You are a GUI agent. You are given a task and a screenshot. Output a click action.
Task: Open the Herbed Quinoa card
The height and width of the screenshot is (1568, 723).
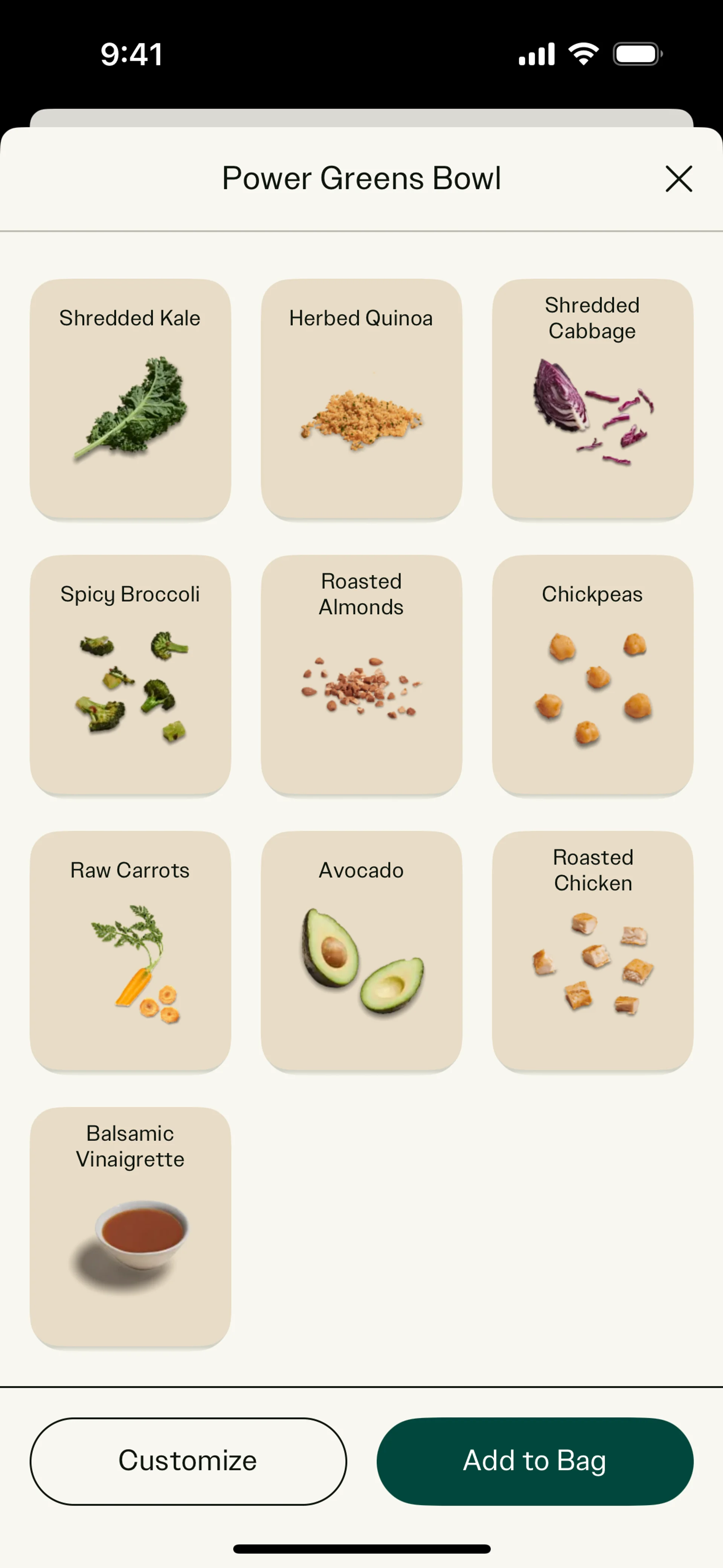point(361,399)
